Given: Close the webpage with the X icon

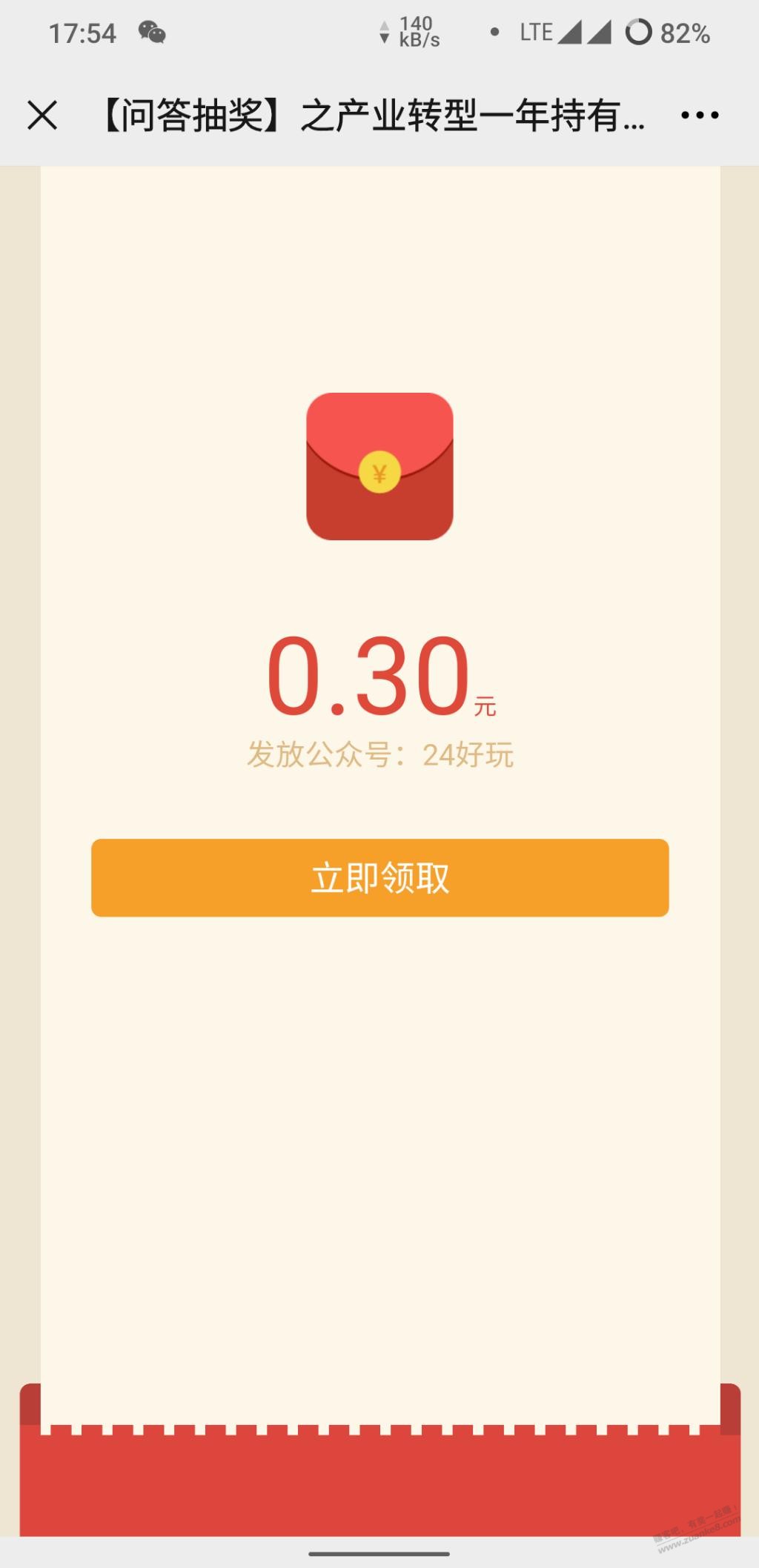Looking at the screenshot, I should tap(42, 116).
